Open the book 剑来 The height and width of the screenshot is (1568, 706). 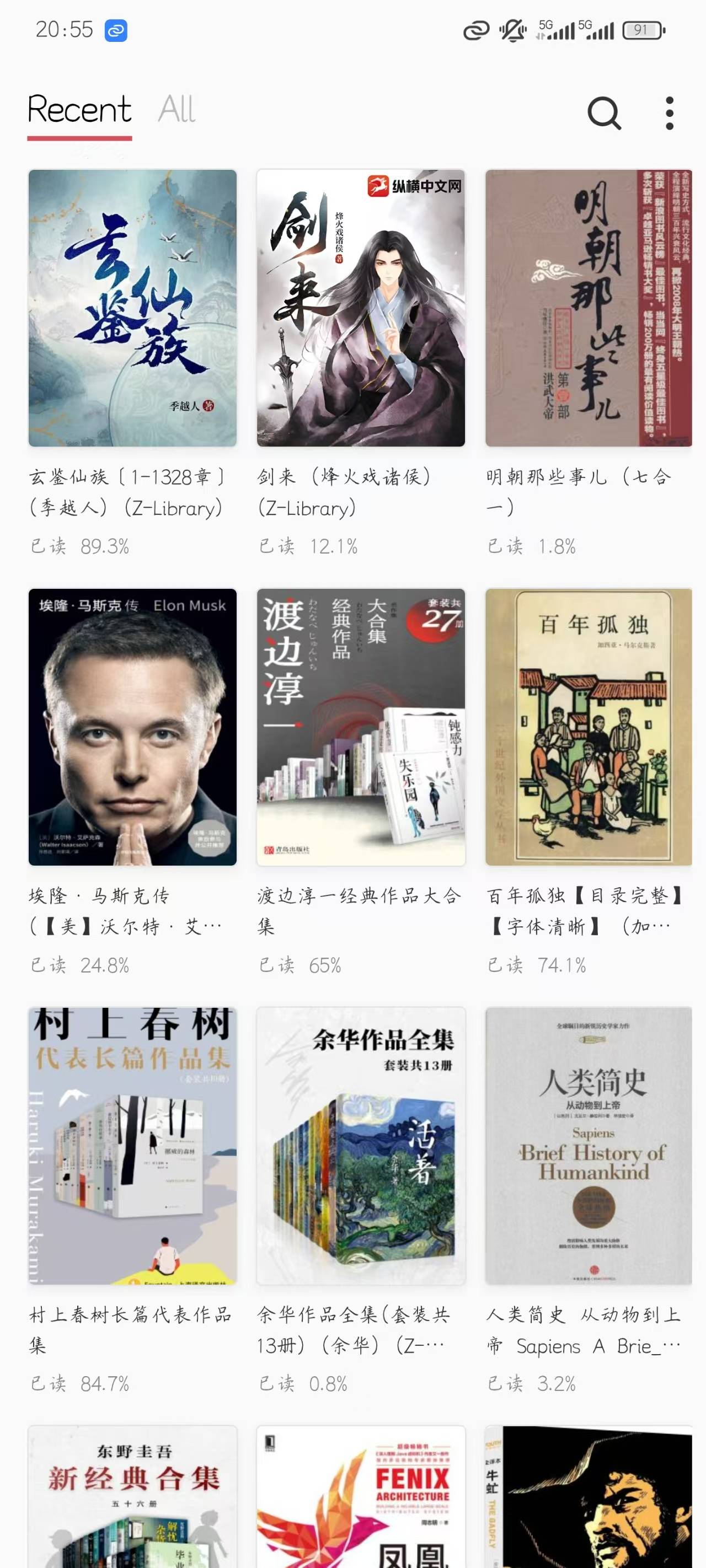click(361, 308)
